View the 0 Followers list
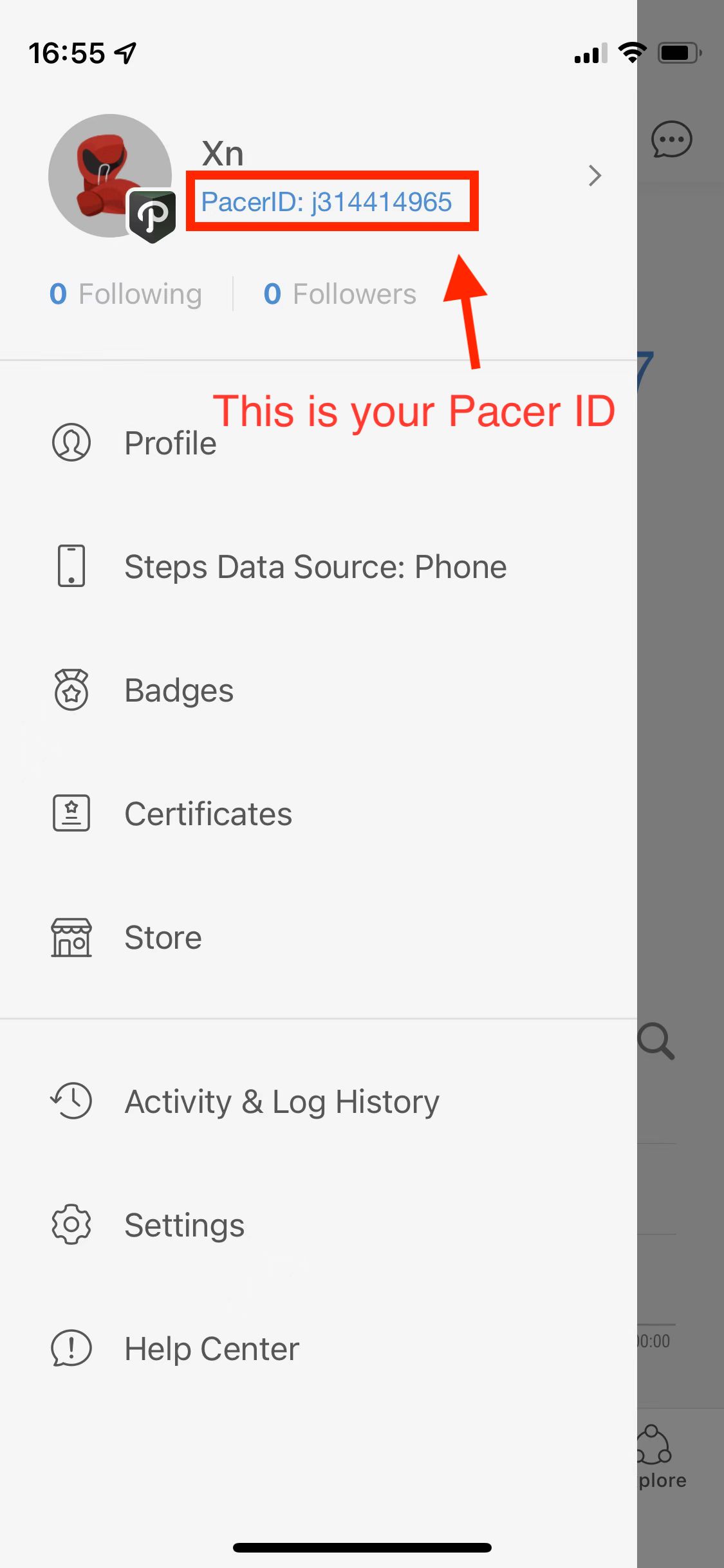Image resolution: width=724 pixels, height=1568 pixels. pyautogui.click(x=340, y=294)
